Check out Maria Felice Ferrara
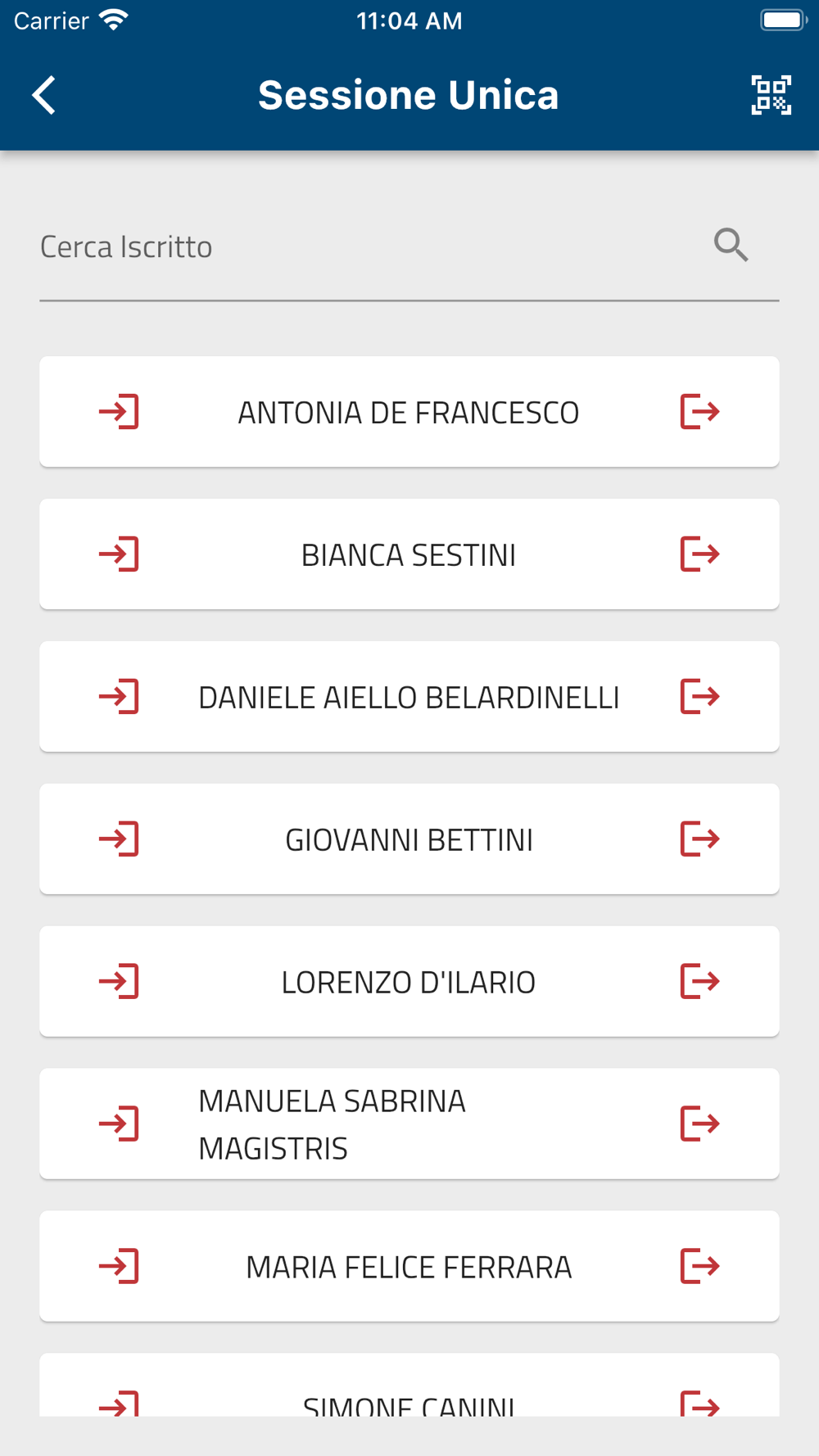 pyautogui.click(x=700, y=1266)
